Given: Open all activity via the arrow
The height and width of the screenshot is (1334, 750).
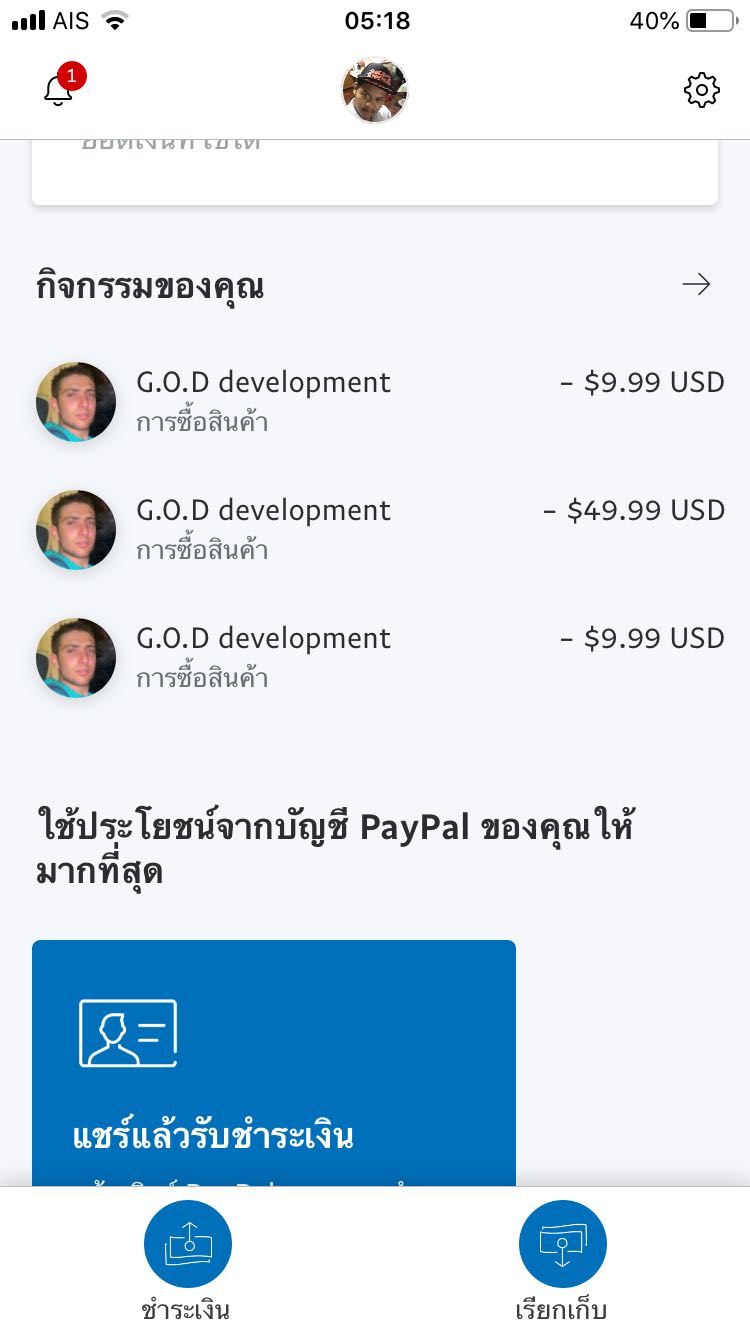Looking at the screenshot, I should click(x=696, y=285).
